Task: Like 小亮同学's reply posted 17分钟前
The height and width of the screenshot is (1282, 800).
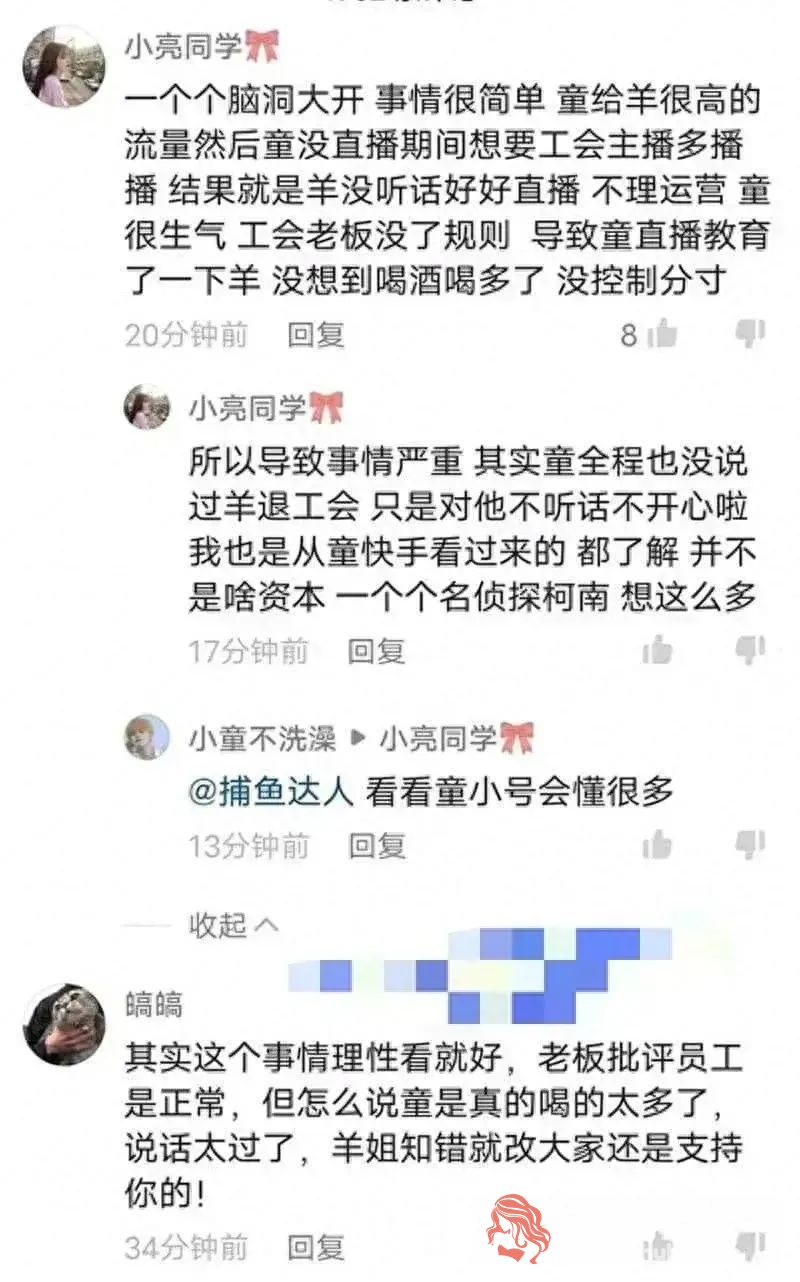Action: (x=658, y=652)
